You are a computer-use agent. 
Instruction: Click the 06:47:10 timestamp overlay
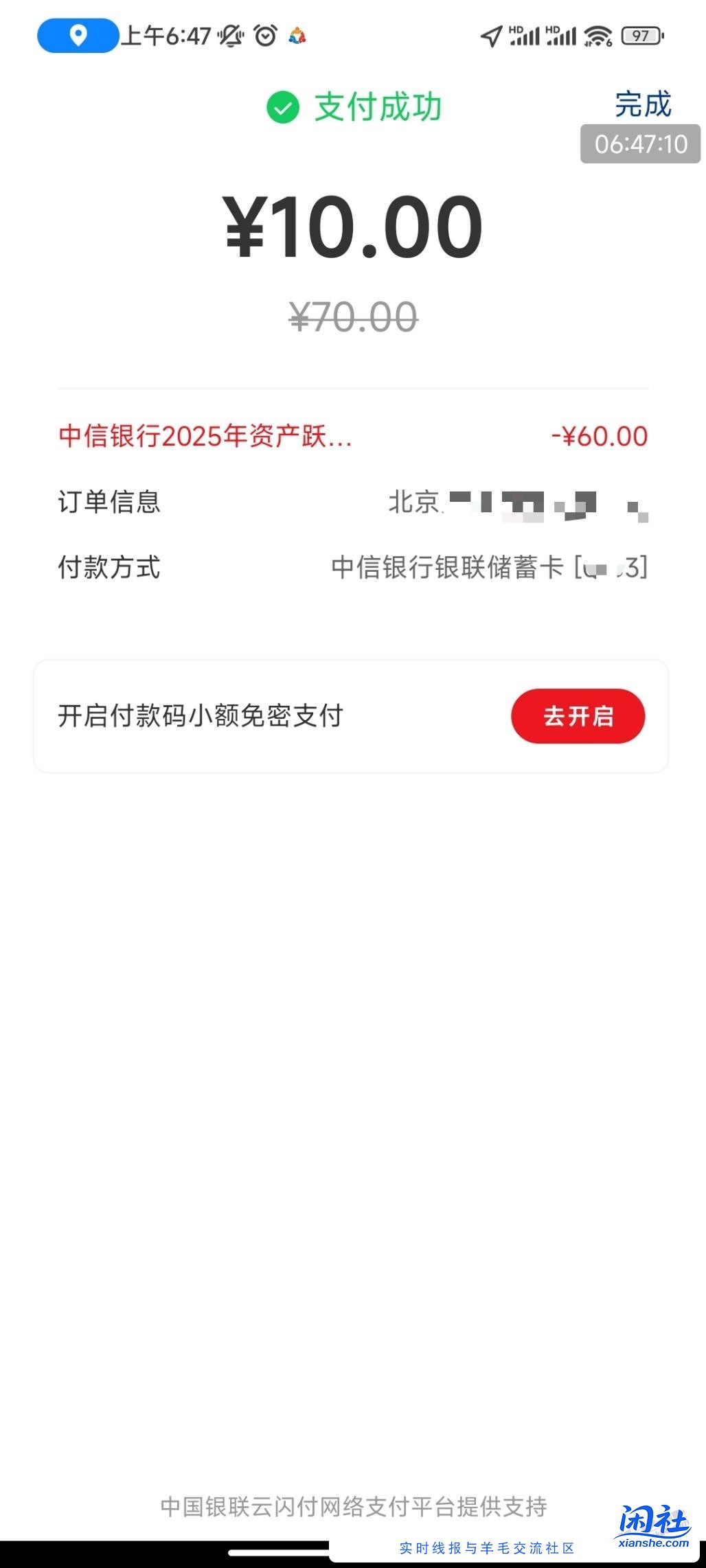[x=640, y=145]
